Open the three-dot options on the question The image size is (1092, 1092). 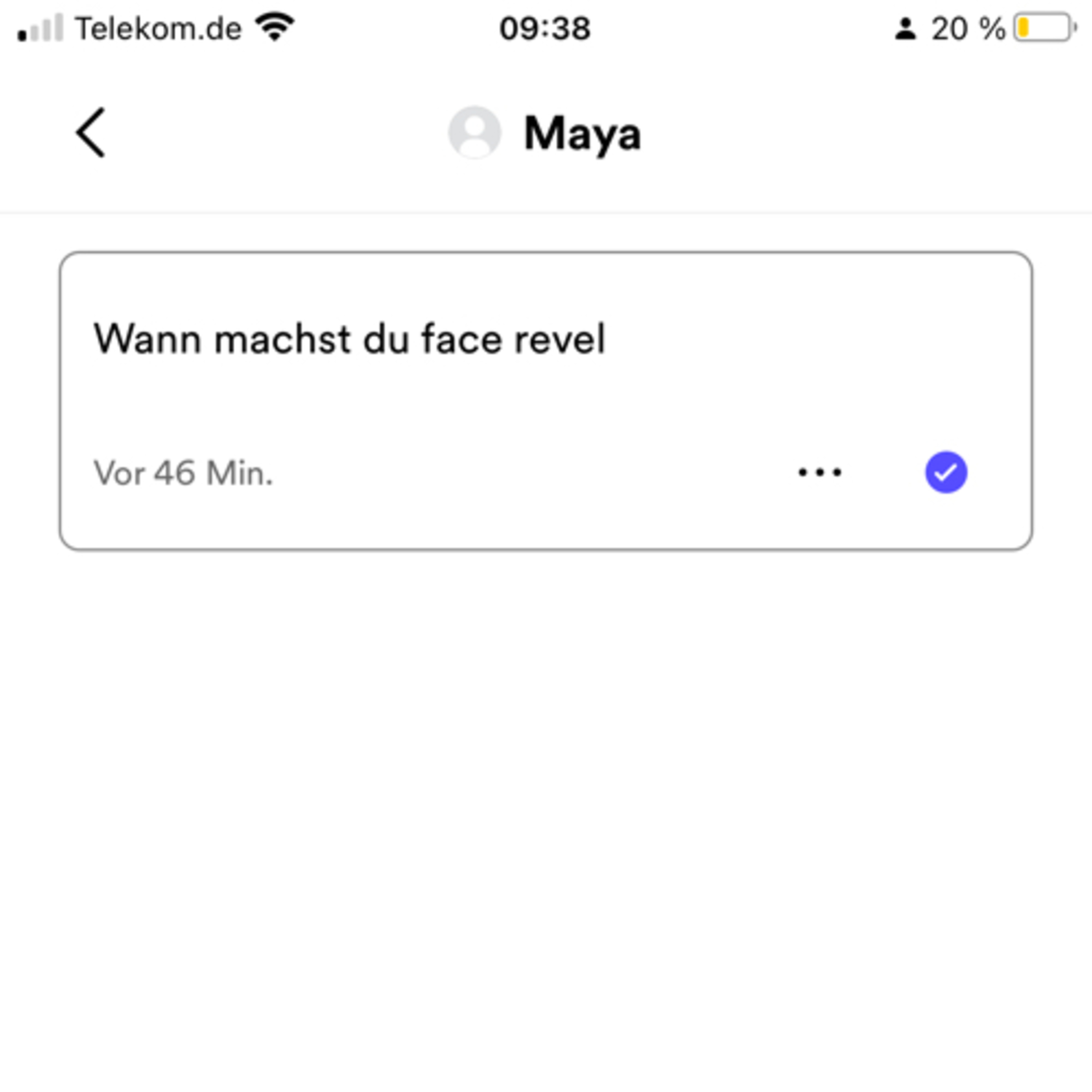820,472
